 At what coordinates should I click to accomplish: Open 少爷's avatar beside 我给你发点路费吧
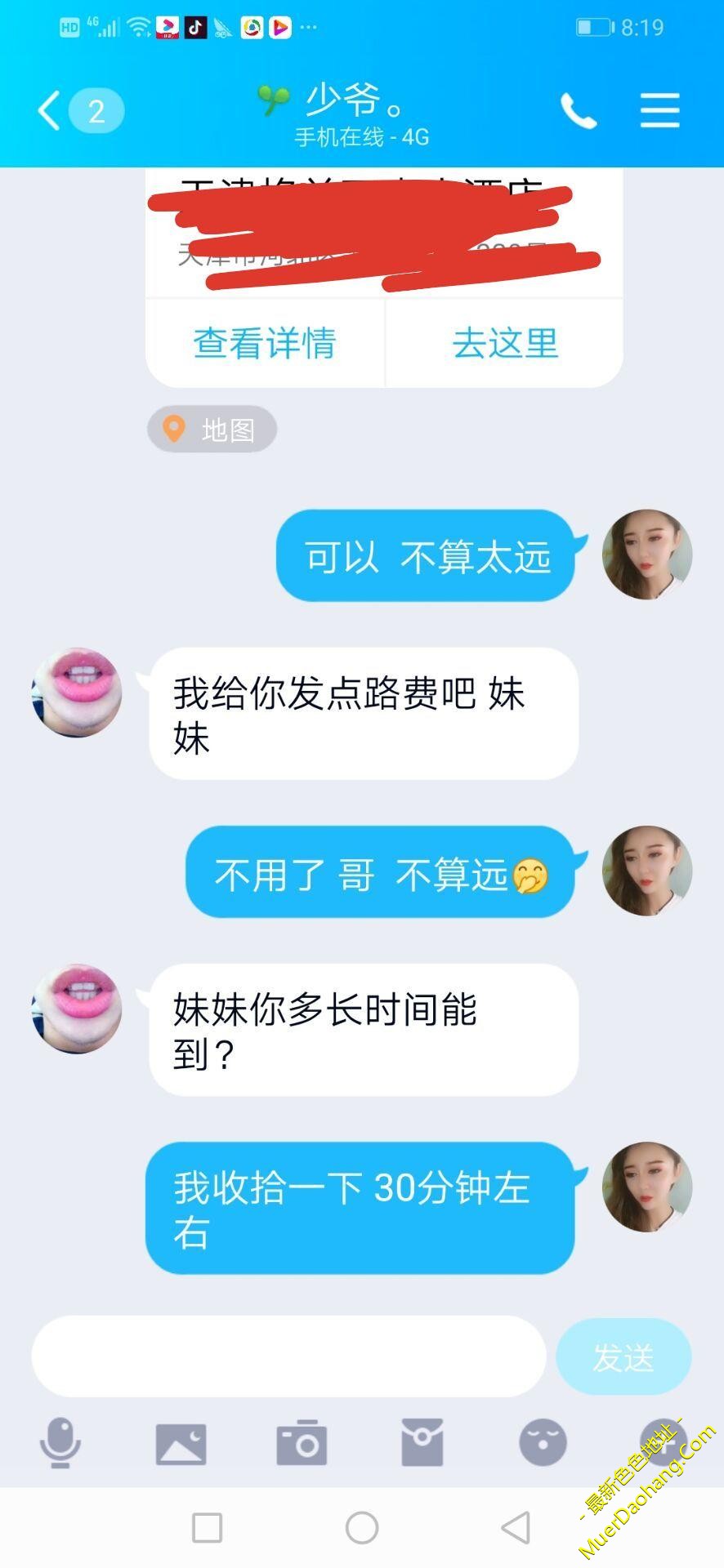pos(77,693)
